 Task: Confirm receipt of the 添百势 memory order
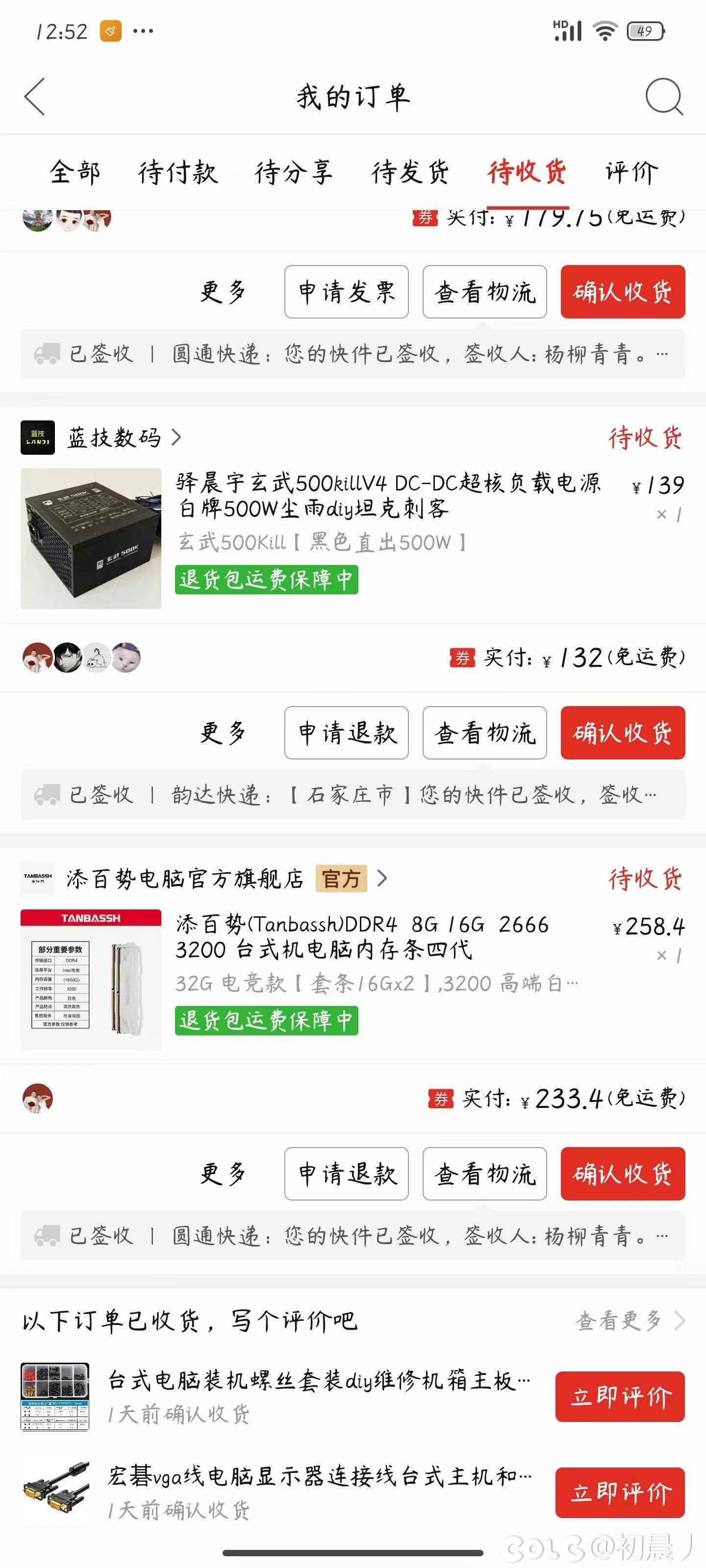coord(623,1174)
